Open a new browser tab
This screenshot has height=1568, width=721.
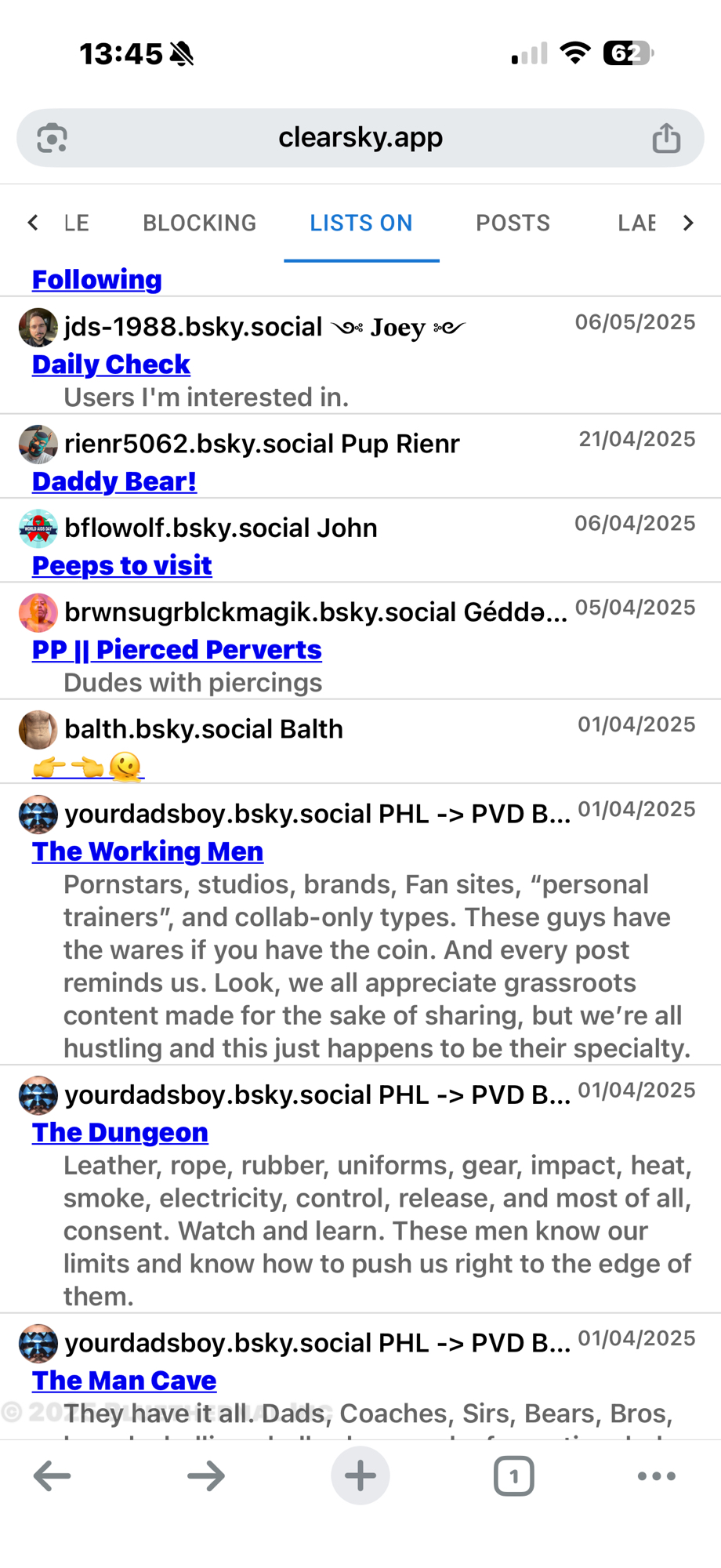point(360,1476)
